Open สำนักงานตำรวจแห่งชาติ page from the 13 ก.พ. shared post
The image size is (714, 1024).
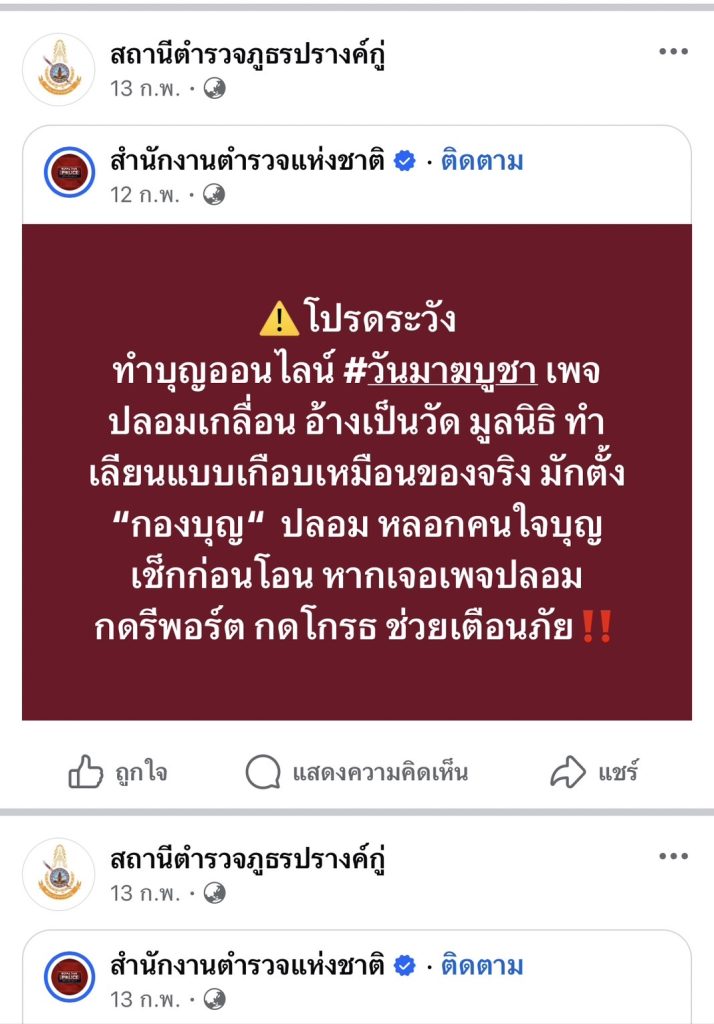(247, 965)
